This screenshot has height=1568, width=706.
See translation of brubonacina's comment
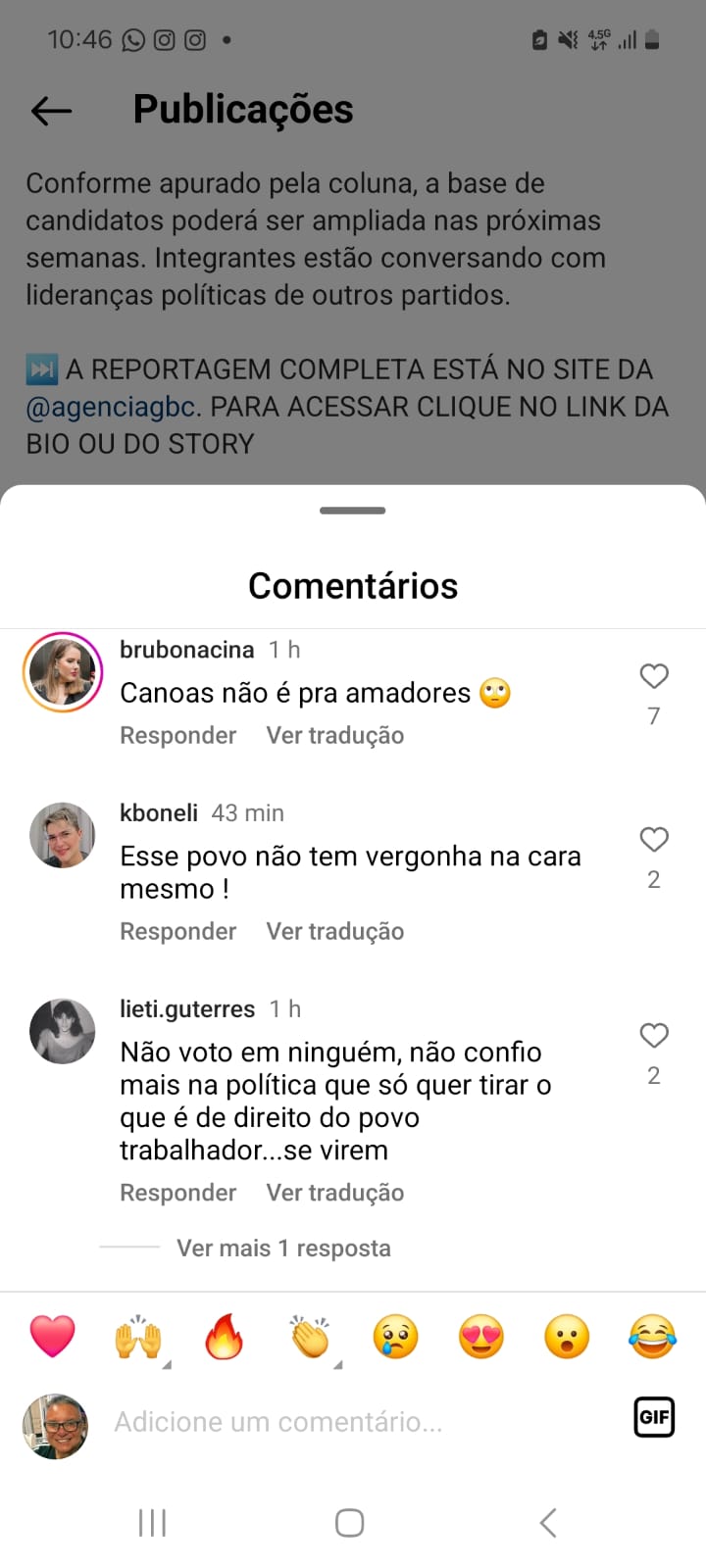pos(335,736)
